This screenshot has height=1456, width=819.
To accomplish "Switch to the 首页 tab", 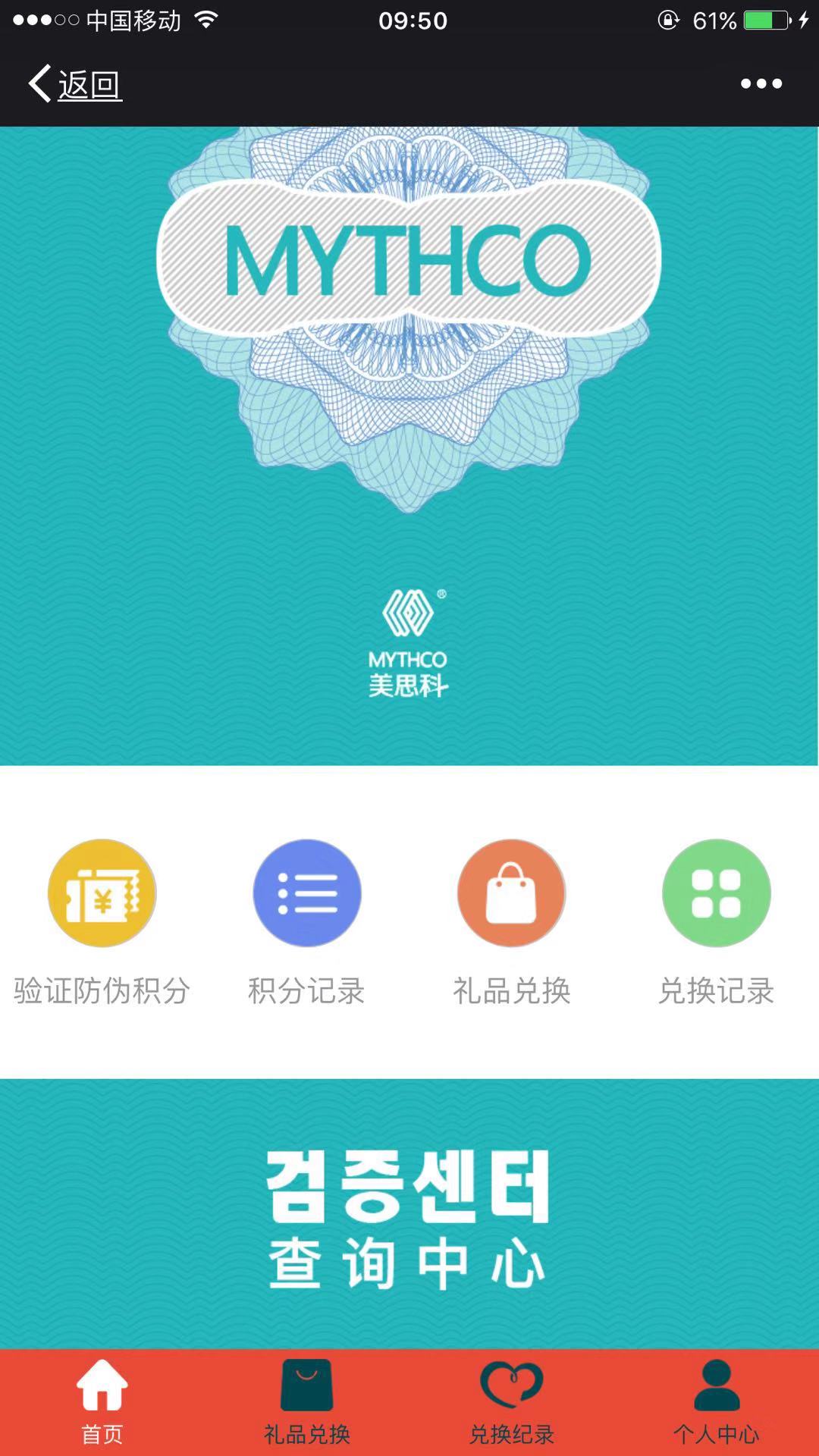I will point(102,1401).
